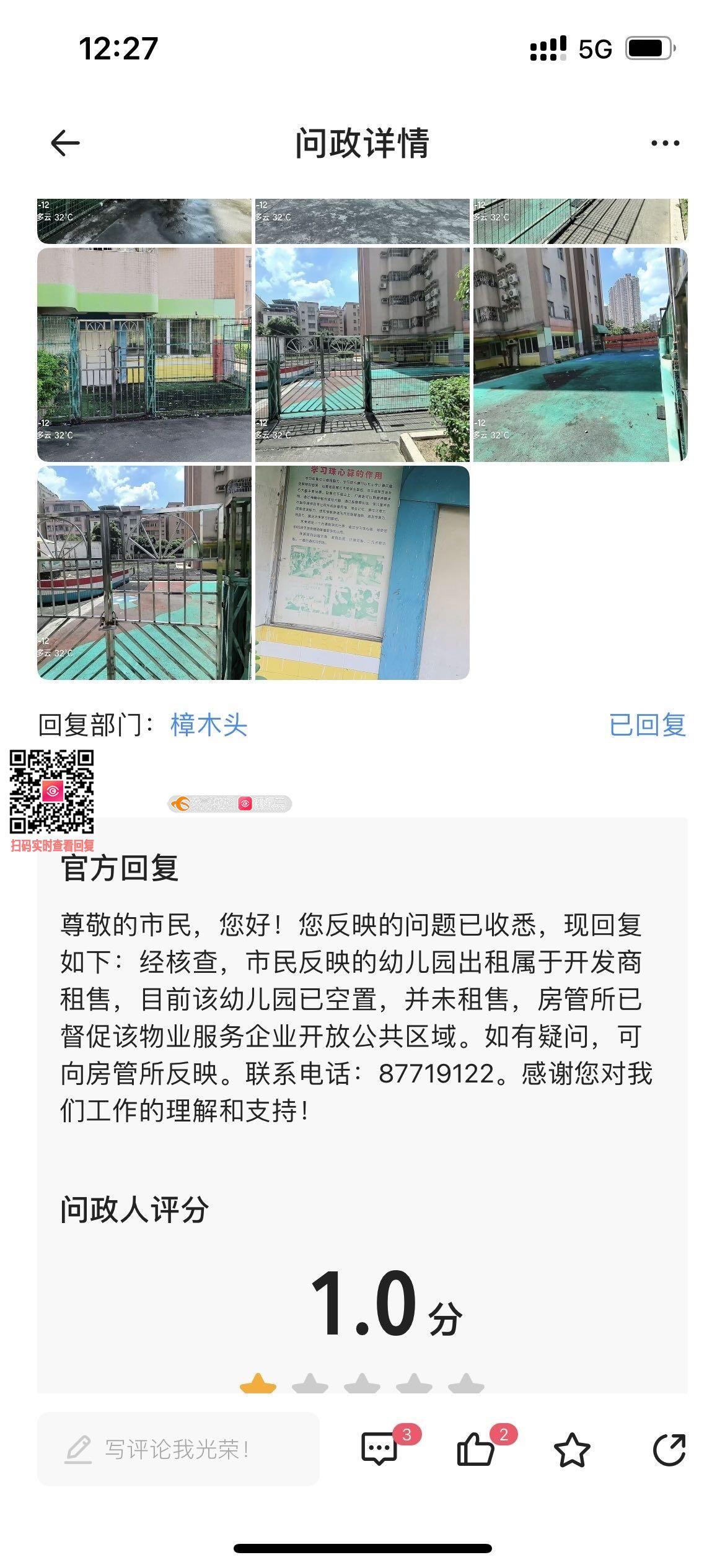Share this post via the share icon
The width and height of the screenshot is (725, 1568).
pyautogui.click(x=669, y=1449)
